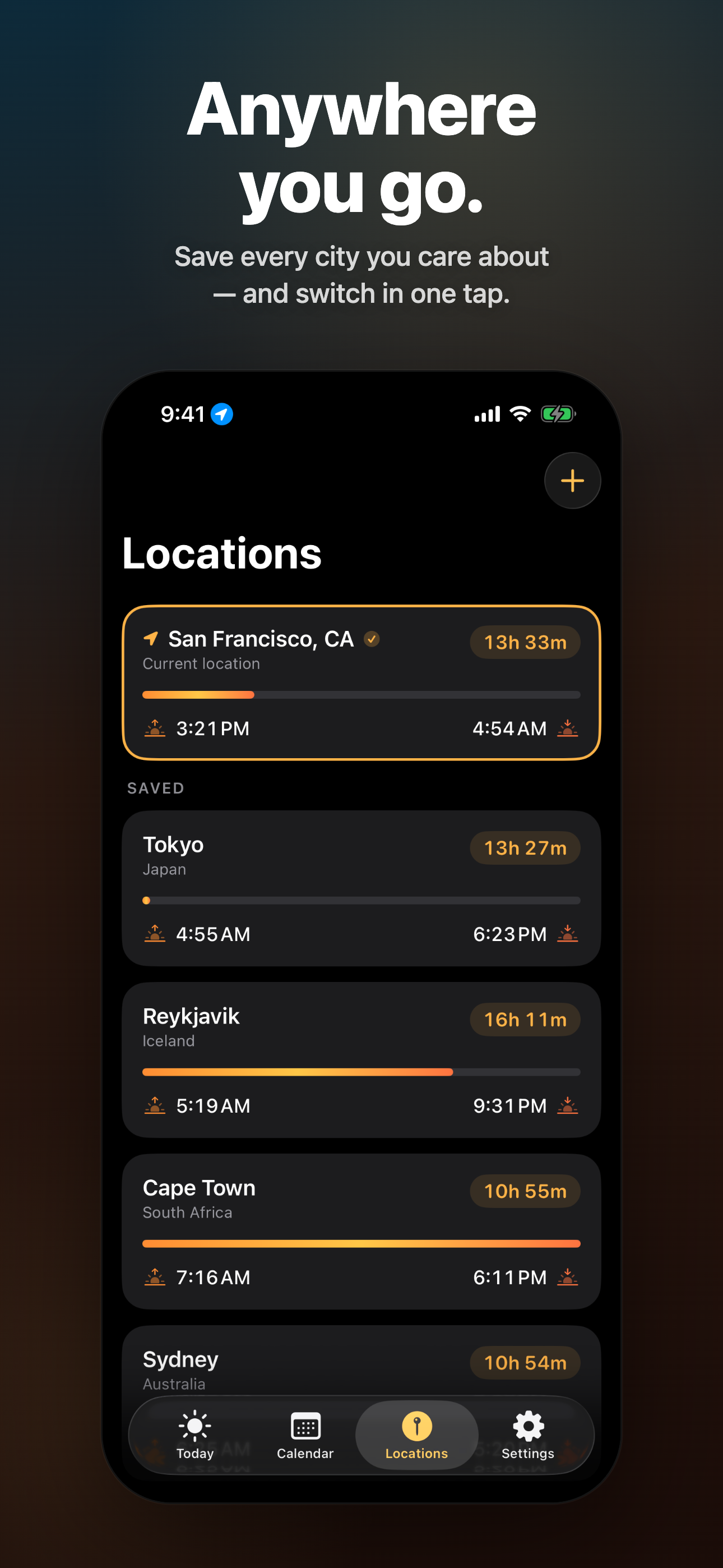
Task: Tap the 13h 27m daylight badge on Tokyo
Action: coord(525,847)
